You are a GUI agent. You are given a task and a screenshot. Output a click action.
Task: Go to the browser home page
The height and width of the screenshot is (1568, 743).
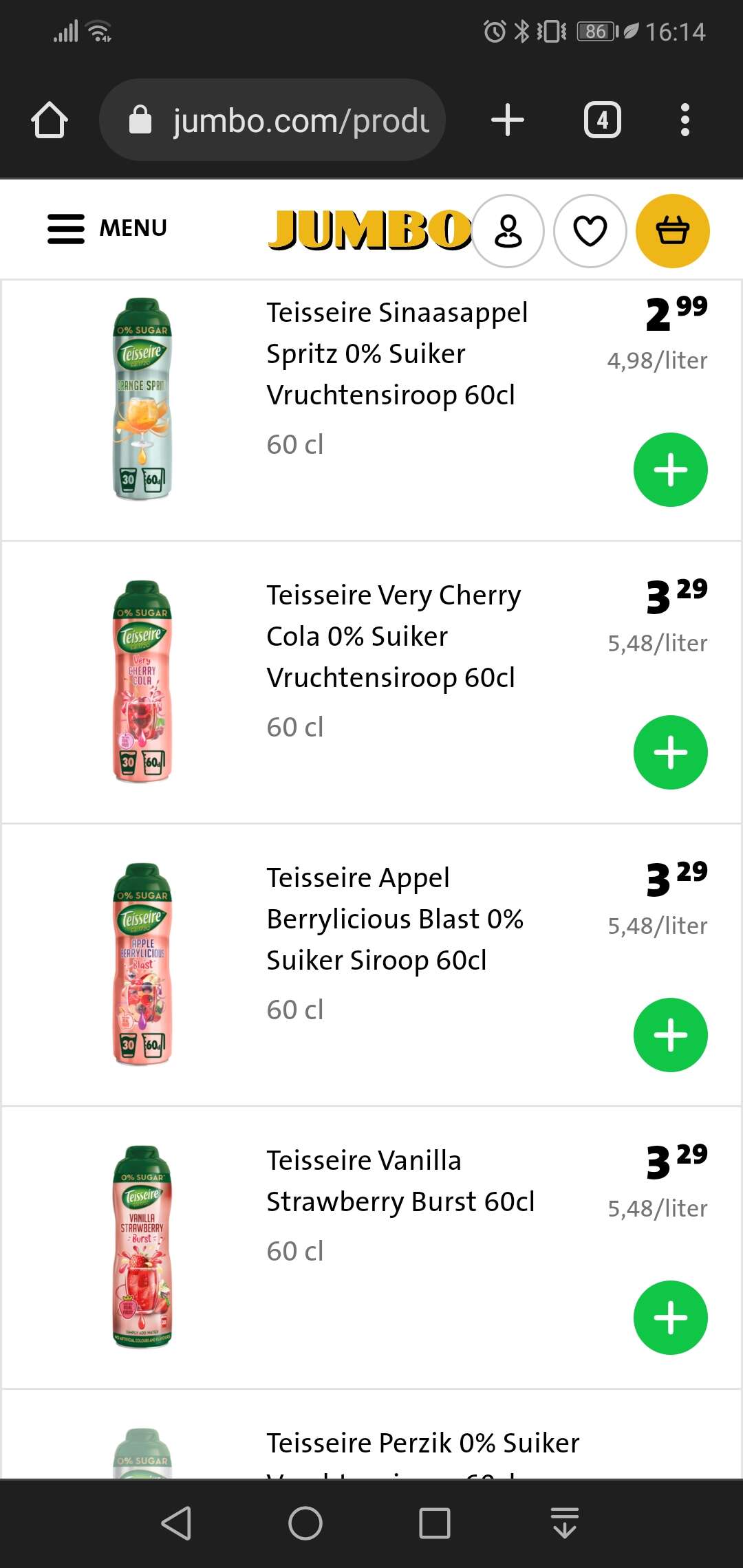point(50,120)
